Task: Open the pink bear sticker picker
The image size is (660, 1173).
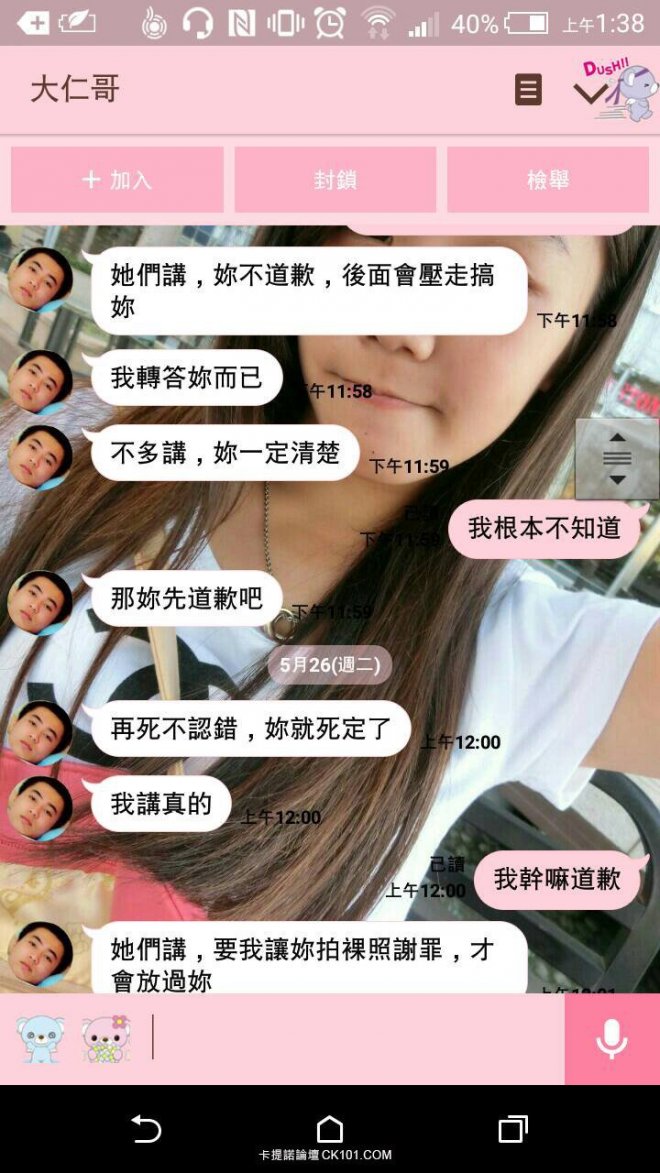Action: point(106,1038)
